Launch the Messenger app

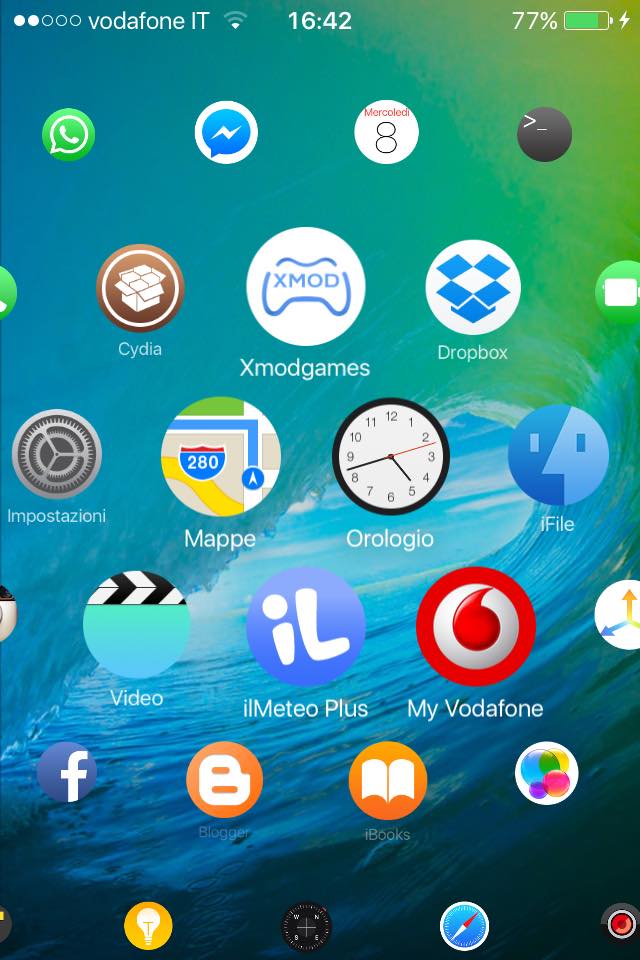coord(226,133)
